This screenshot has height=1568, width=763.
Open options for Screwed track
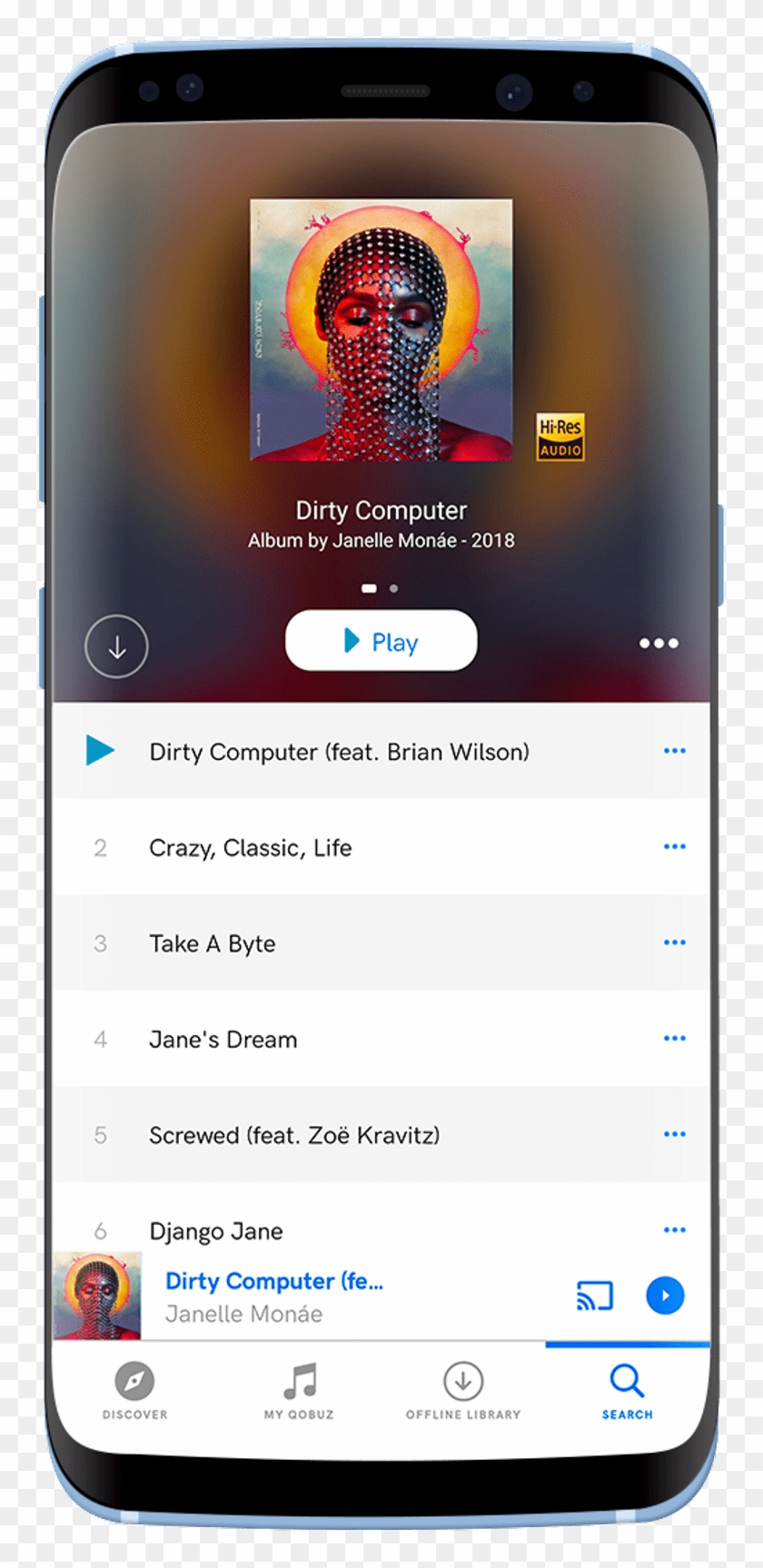click(x=674, y=1134)
